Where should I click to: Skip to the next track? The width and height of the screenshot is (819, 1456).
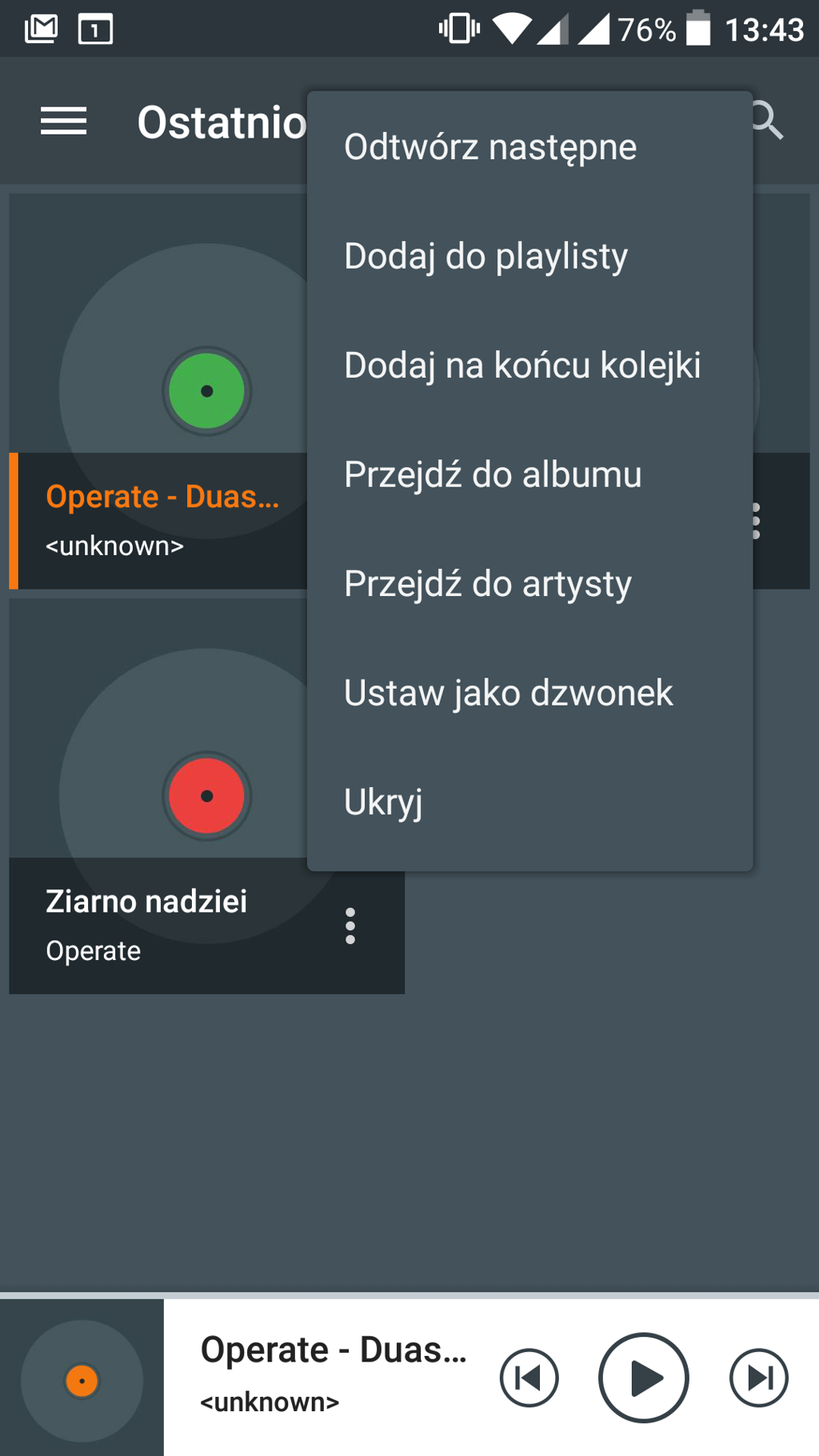[x=758, y=1378]
